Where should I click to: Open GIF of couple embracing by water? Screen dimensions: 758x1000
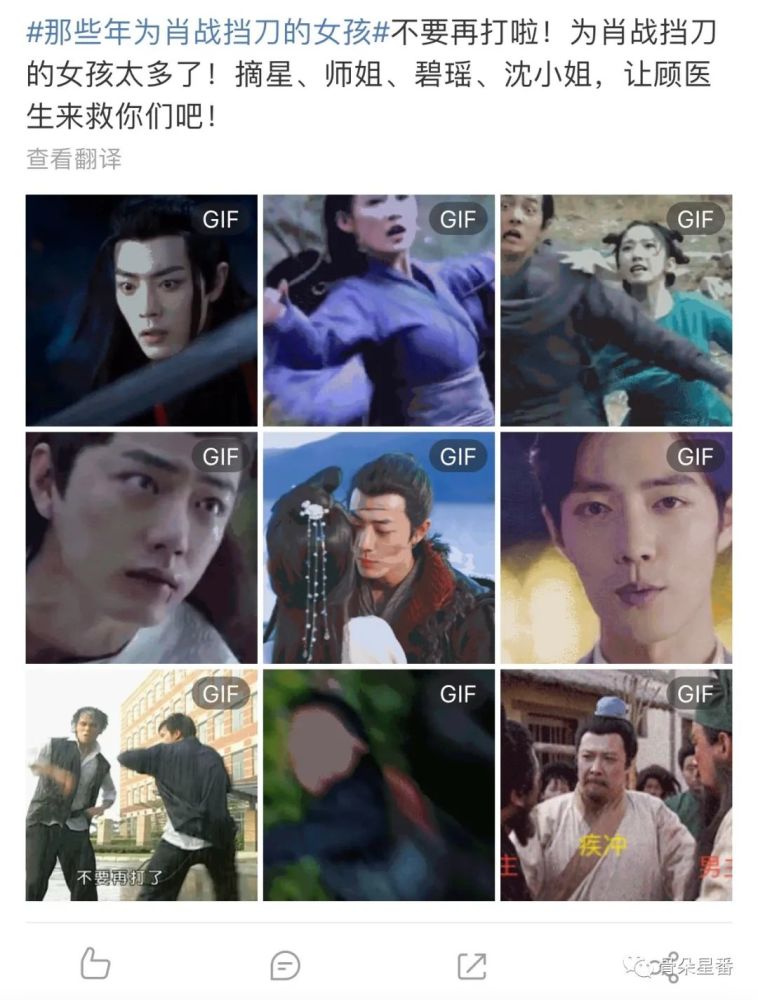tap(378, 547)
